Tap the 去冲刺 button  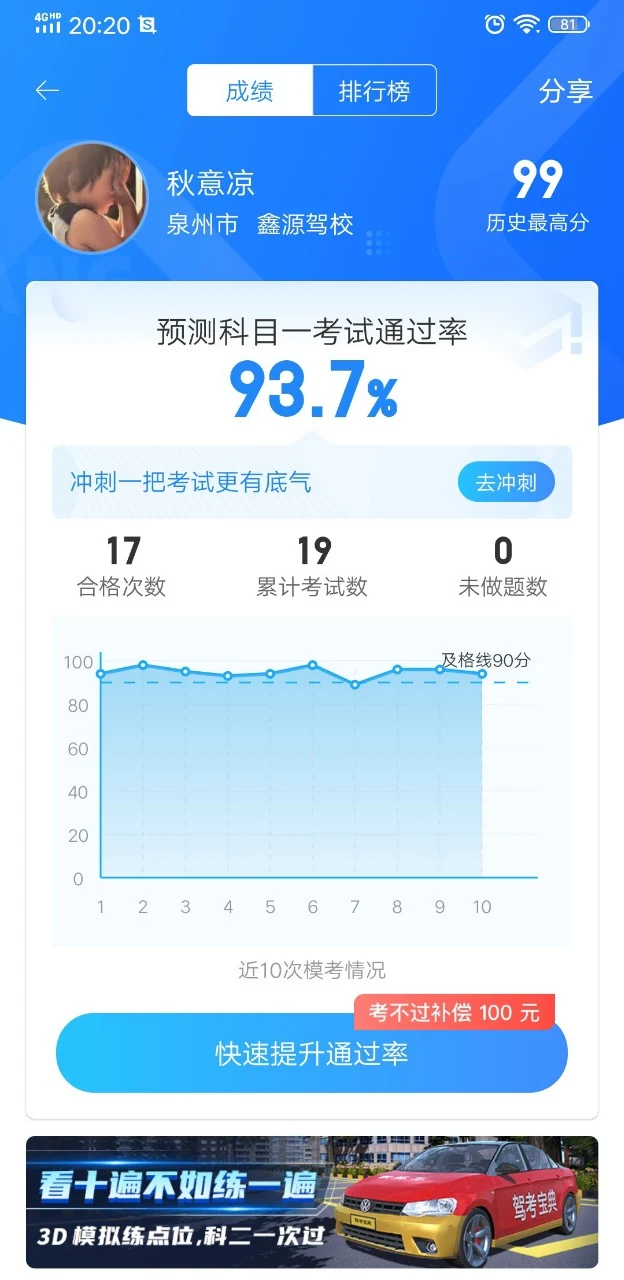click(x=506, y=483)
